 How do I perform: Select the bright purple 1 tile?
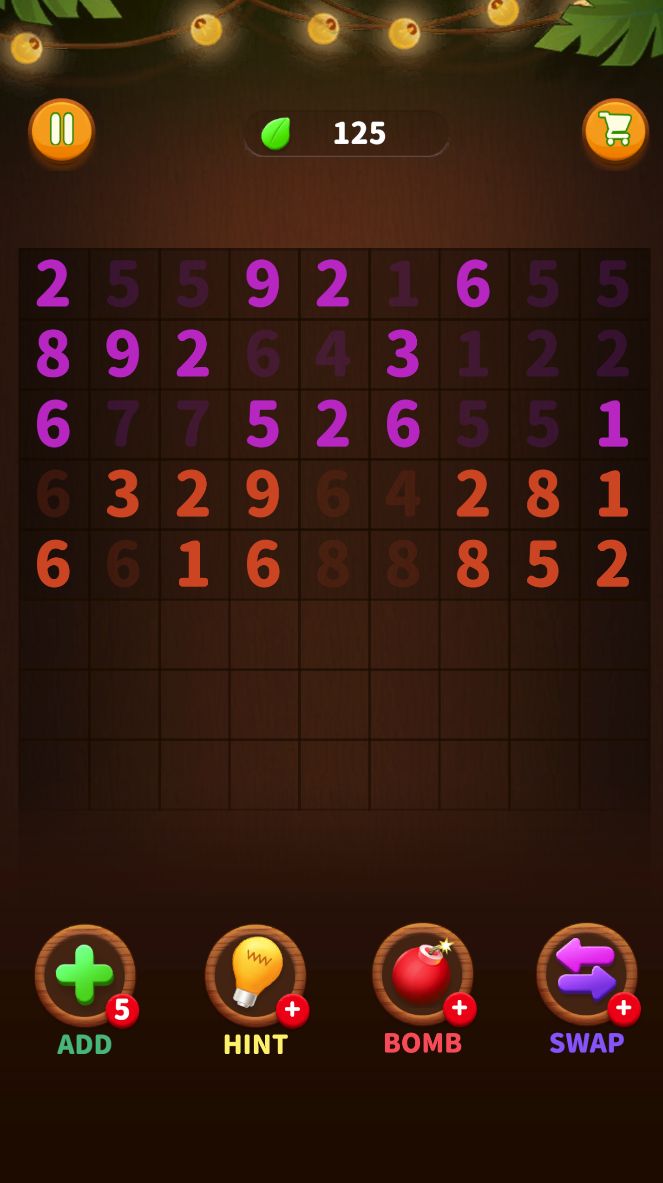click(613, 424)
